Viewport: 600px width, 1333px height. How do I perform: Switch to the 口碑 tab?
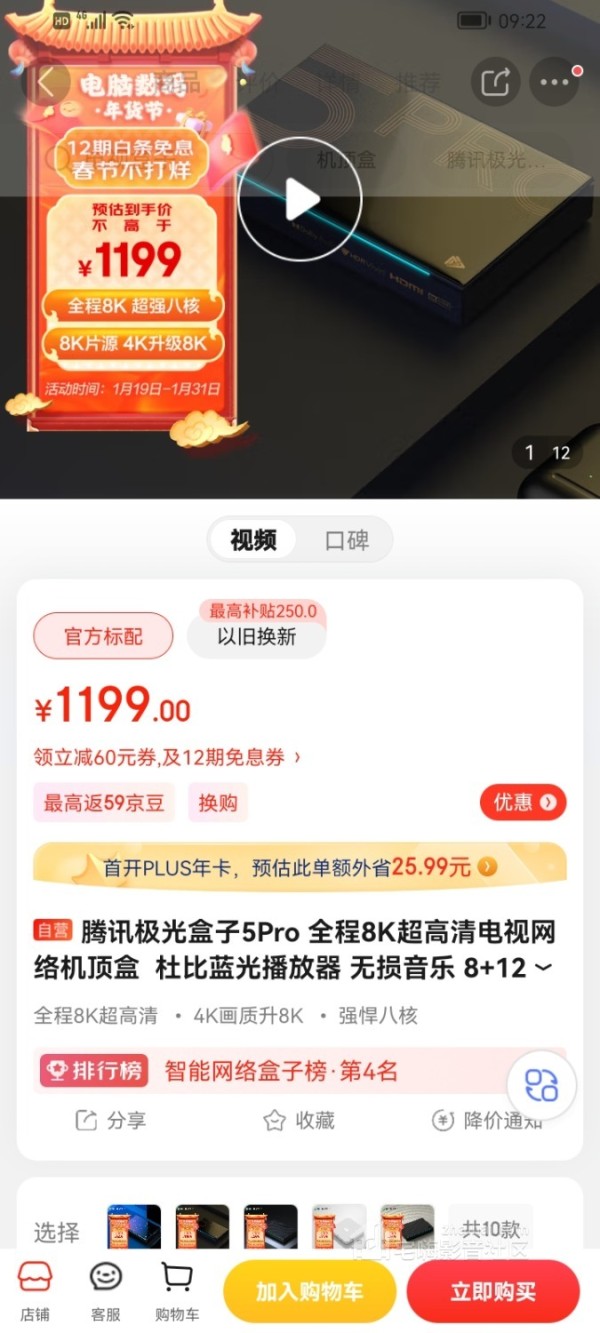click(x=347, y=541)
